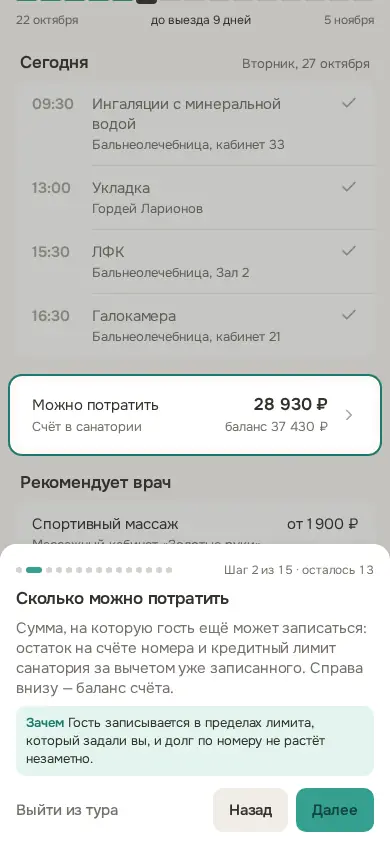Go back with the Назад button
Viewport: 390px width, 844px height.
click(250, 810)
